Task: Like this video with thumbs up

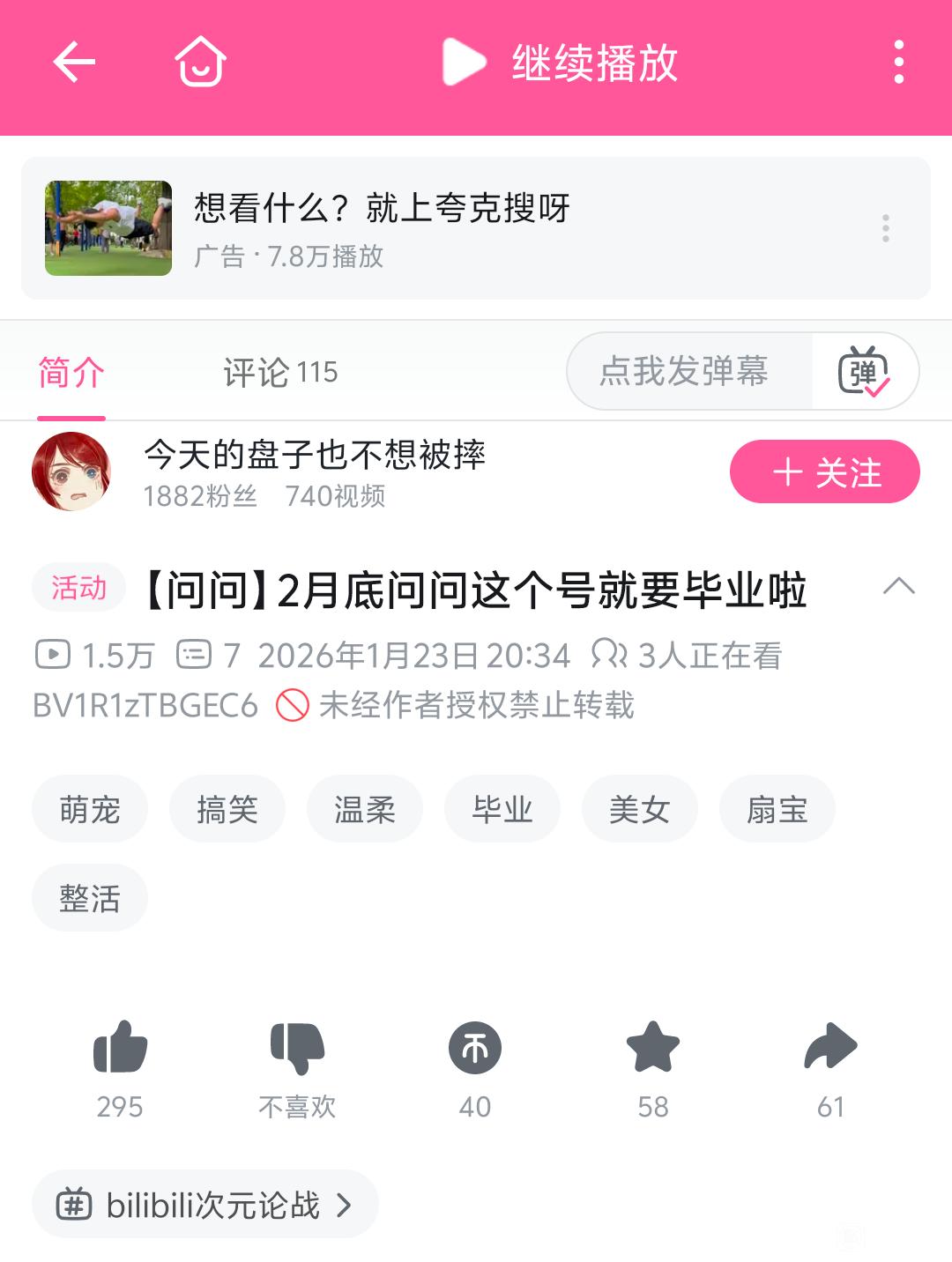Action: 120,1049
